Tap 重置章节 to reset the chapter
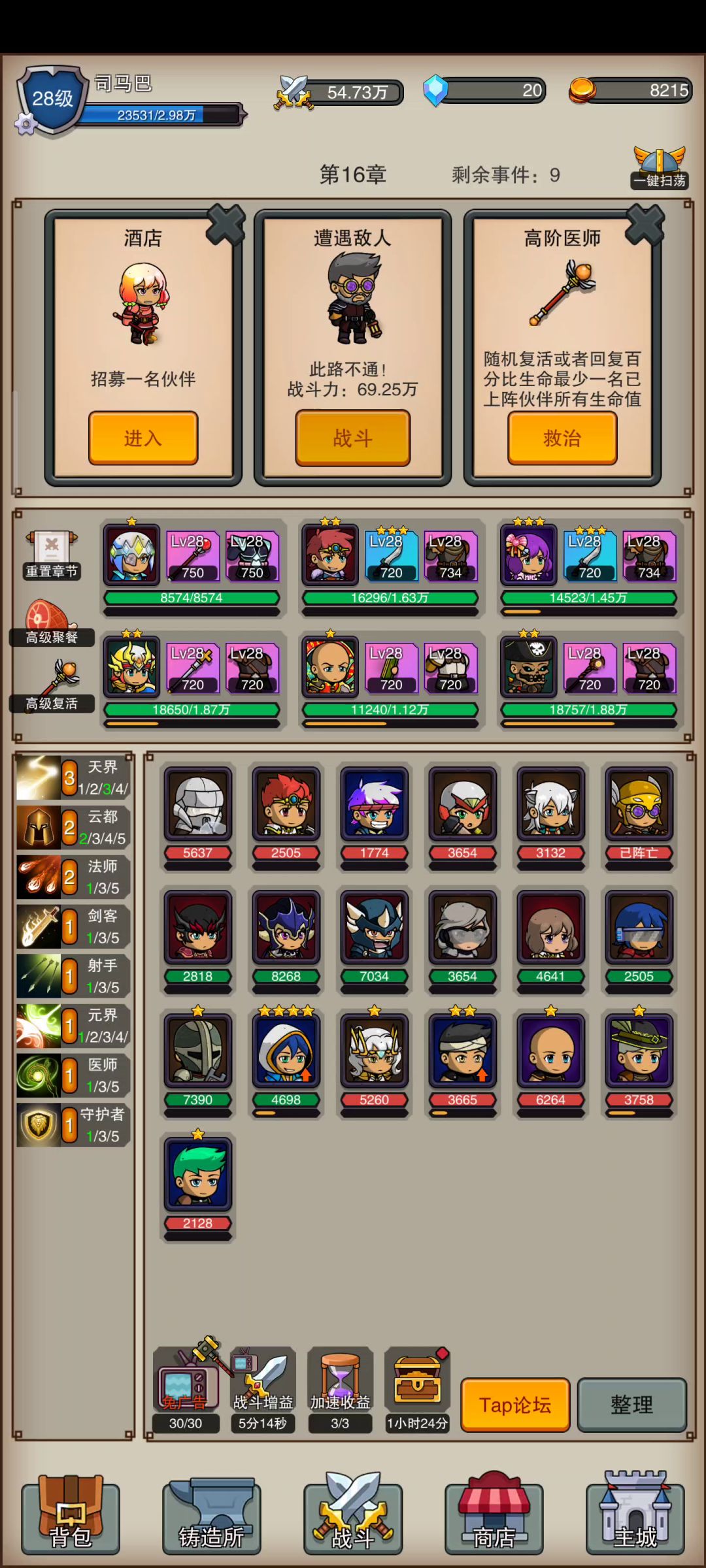Screen dimensions: 706x1568 (52, 555)
